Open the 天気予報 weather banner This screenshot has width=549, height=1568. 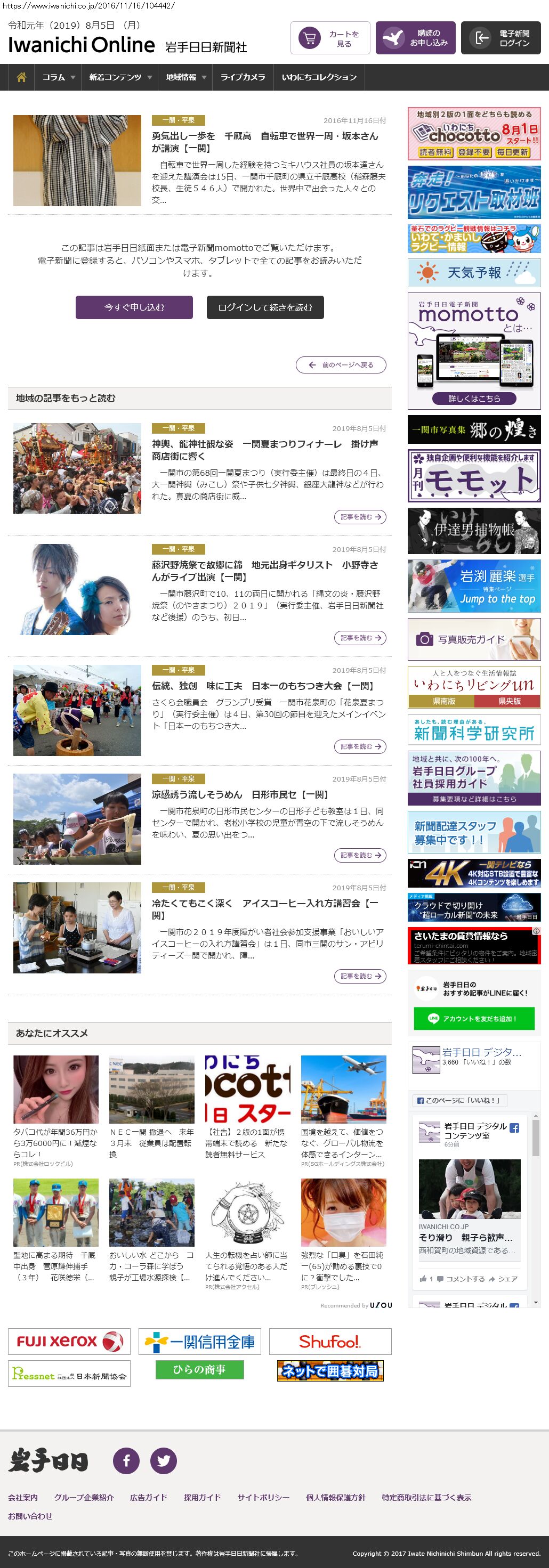473,273
